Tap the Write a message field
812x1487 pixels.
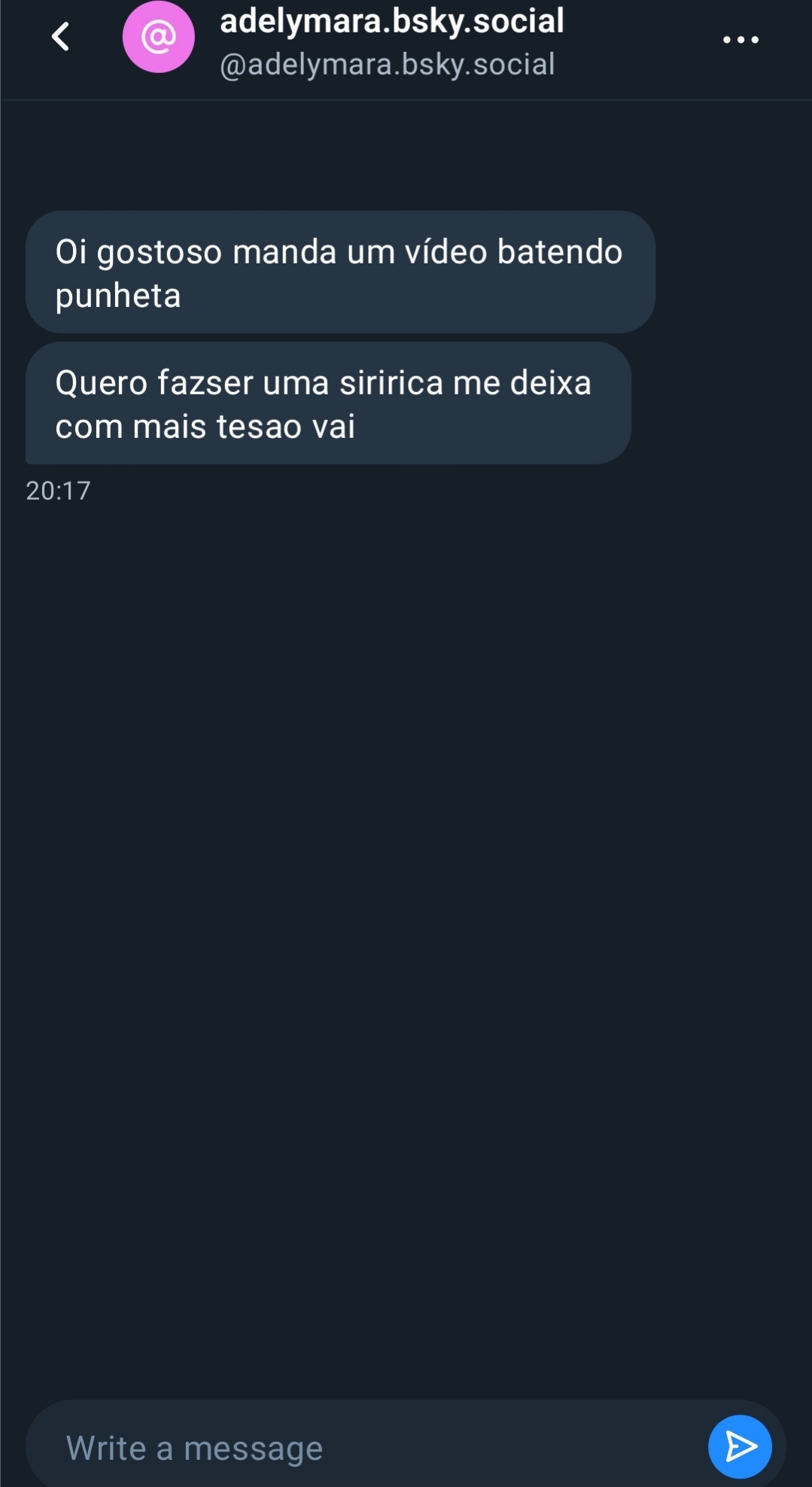click(x=361, y=1448)
